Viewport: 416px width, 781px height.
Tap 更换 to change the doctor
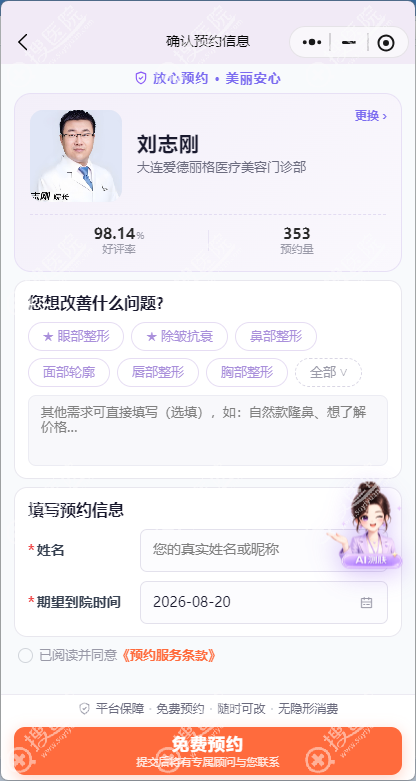pos(371,116)
